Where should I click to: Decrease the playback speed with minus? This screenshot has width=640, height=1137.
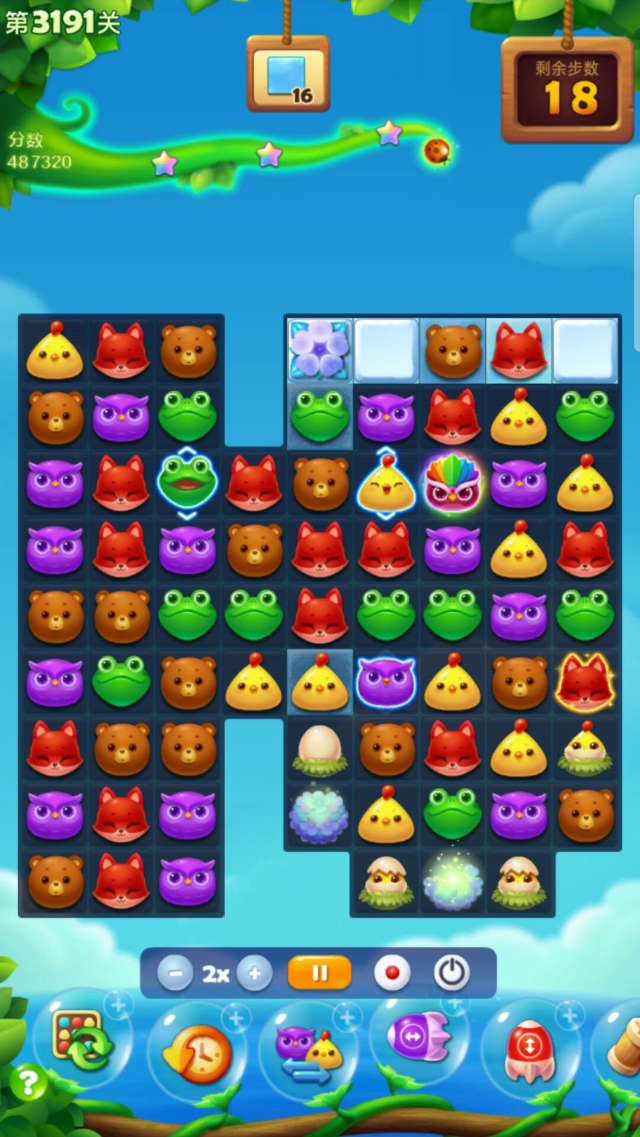click(174, 973)
